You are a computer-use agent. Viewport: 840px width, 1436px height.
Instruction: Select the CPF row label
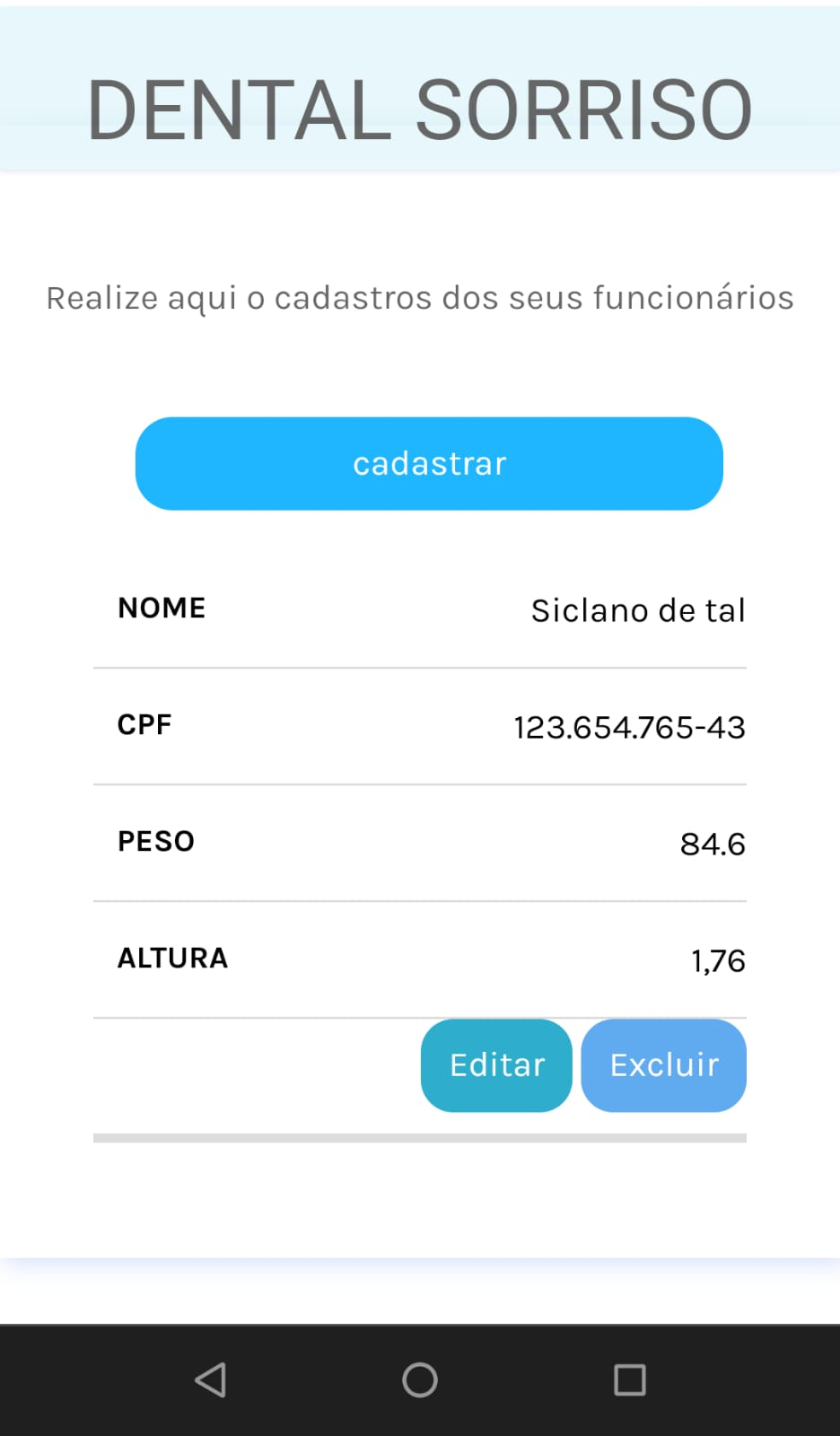(145, 724)
